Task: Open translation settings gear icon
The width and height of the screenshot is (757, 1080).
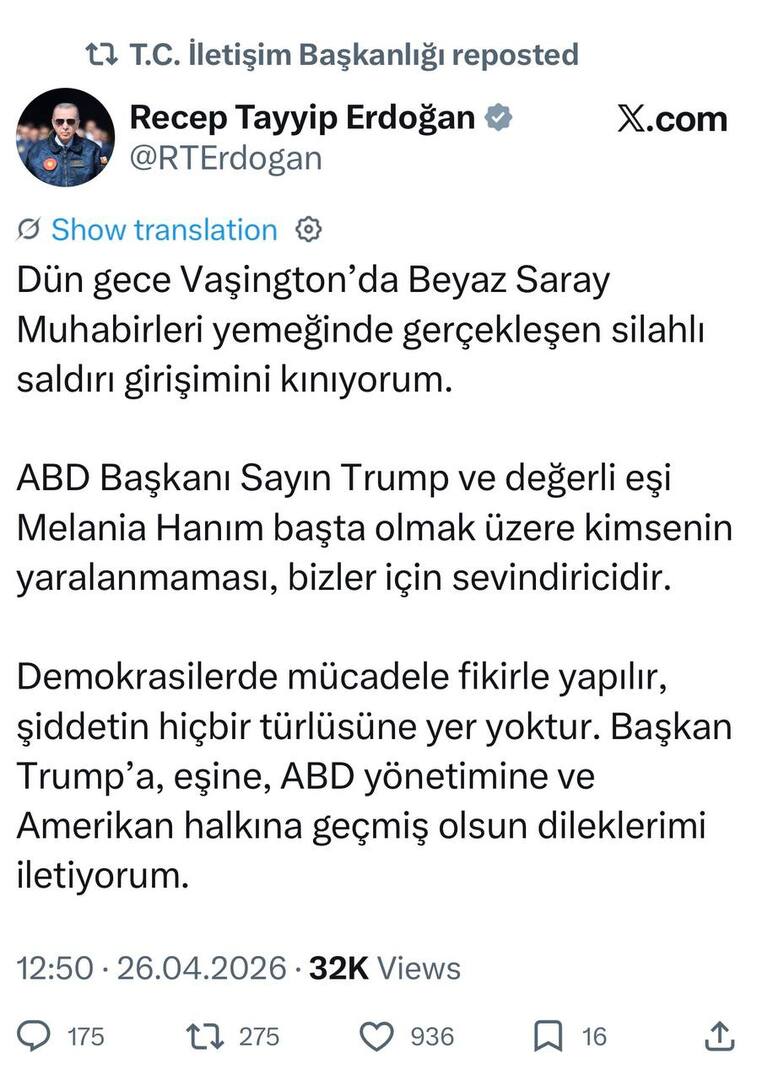Action: coord(309,230)
